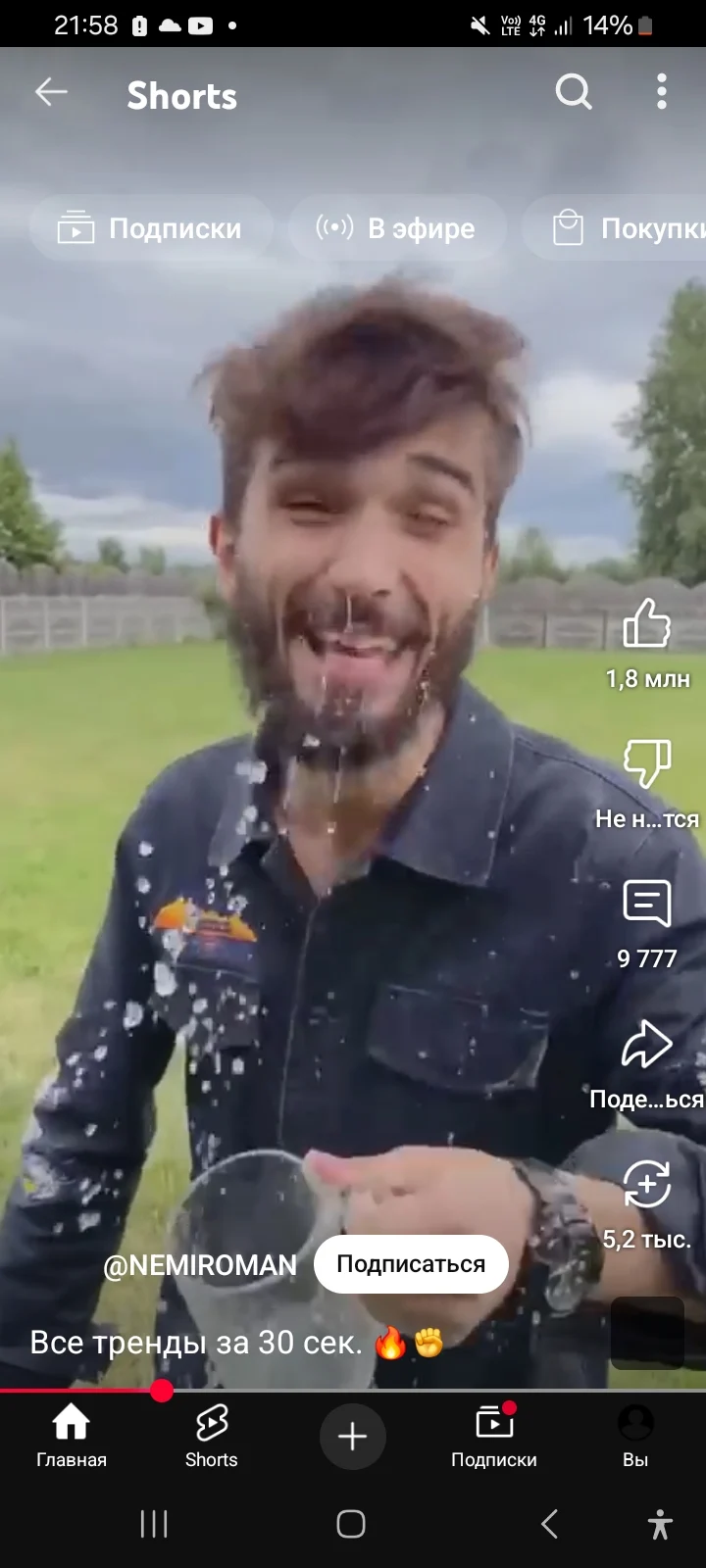This screenshot has height=1568, width=706.
Task: Open the Подписки tab in bottom navigation
Action: (494, 1436)
